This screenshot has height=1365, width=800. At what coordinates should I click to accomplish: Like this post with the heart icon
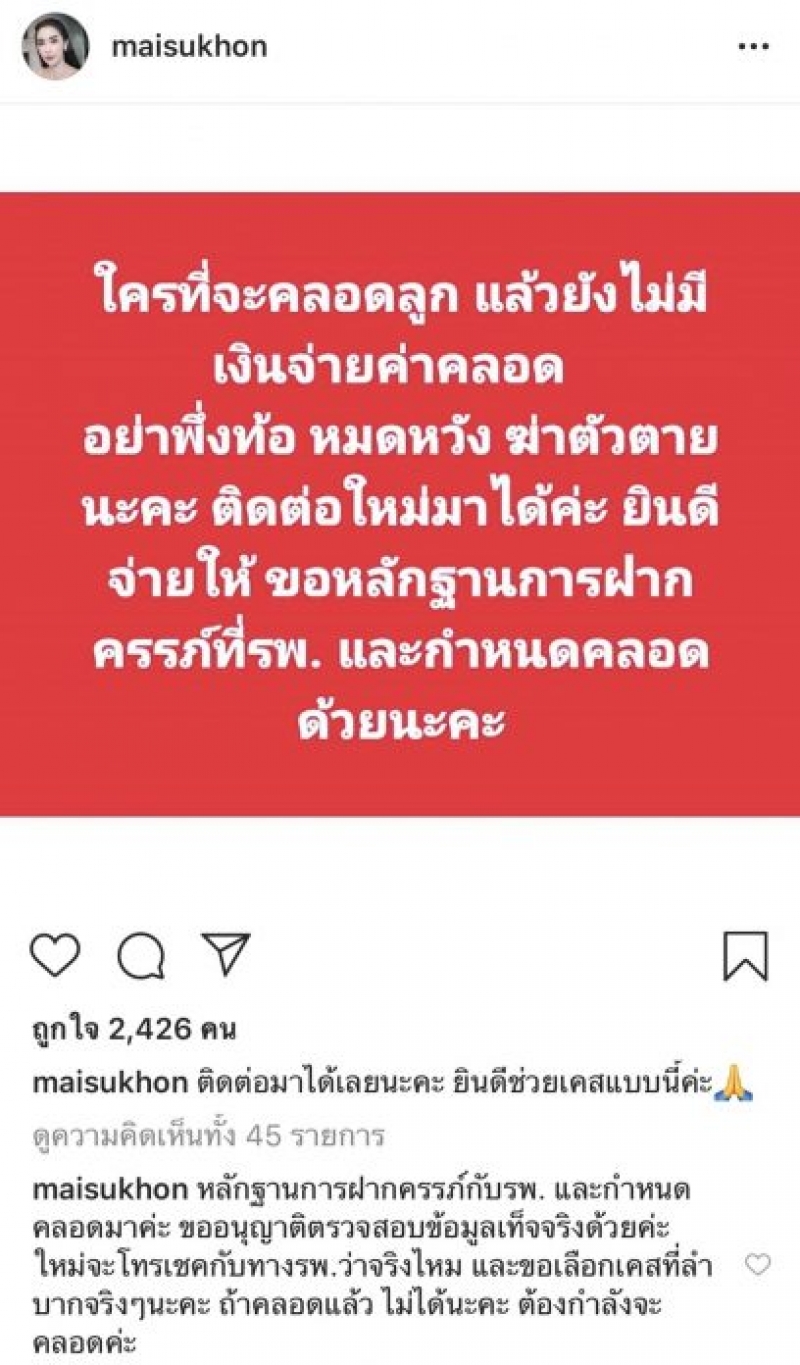coord(54,955)
